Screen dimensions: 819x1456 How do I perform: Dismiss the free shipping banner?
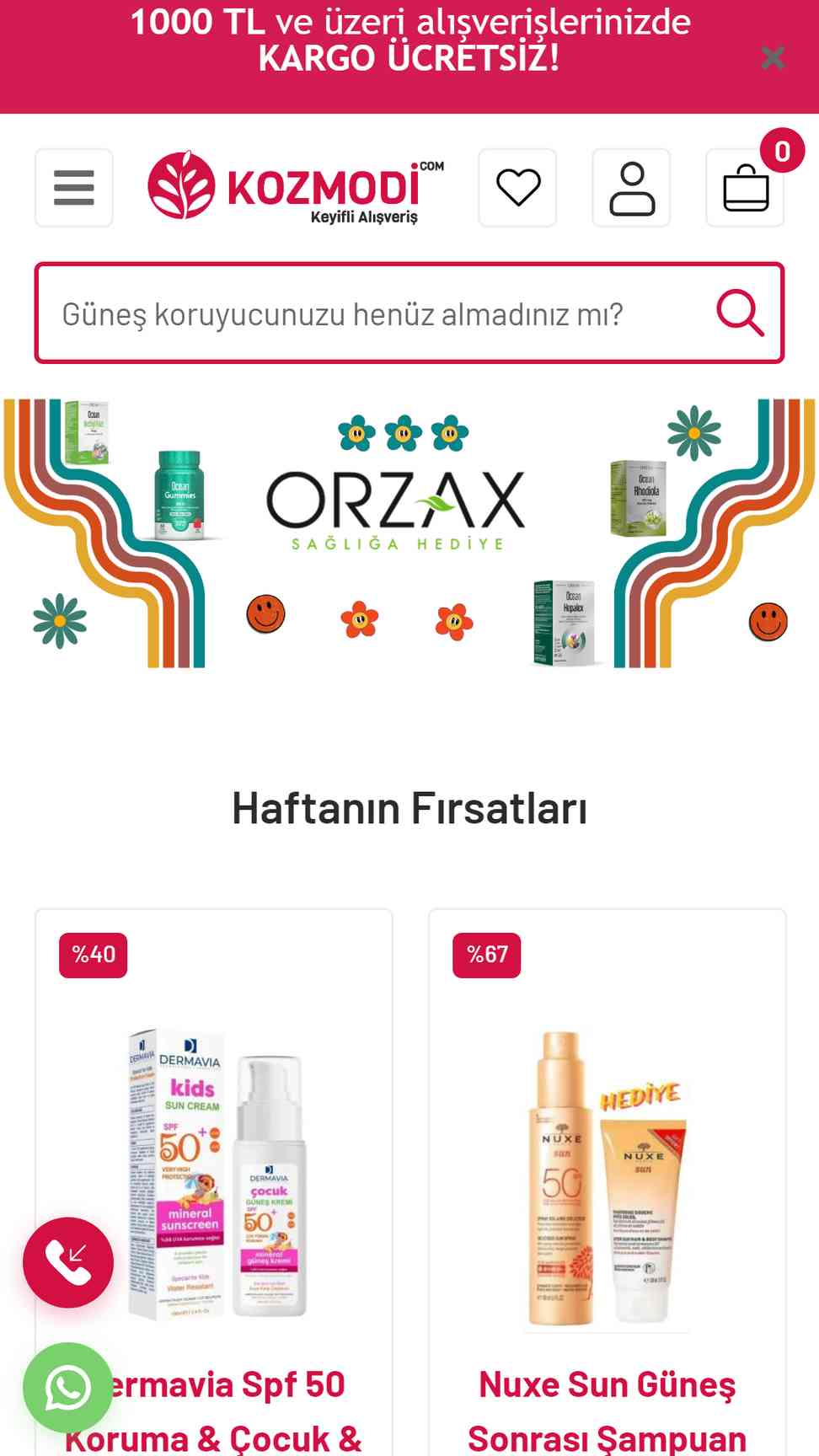[x=773, y=57]
